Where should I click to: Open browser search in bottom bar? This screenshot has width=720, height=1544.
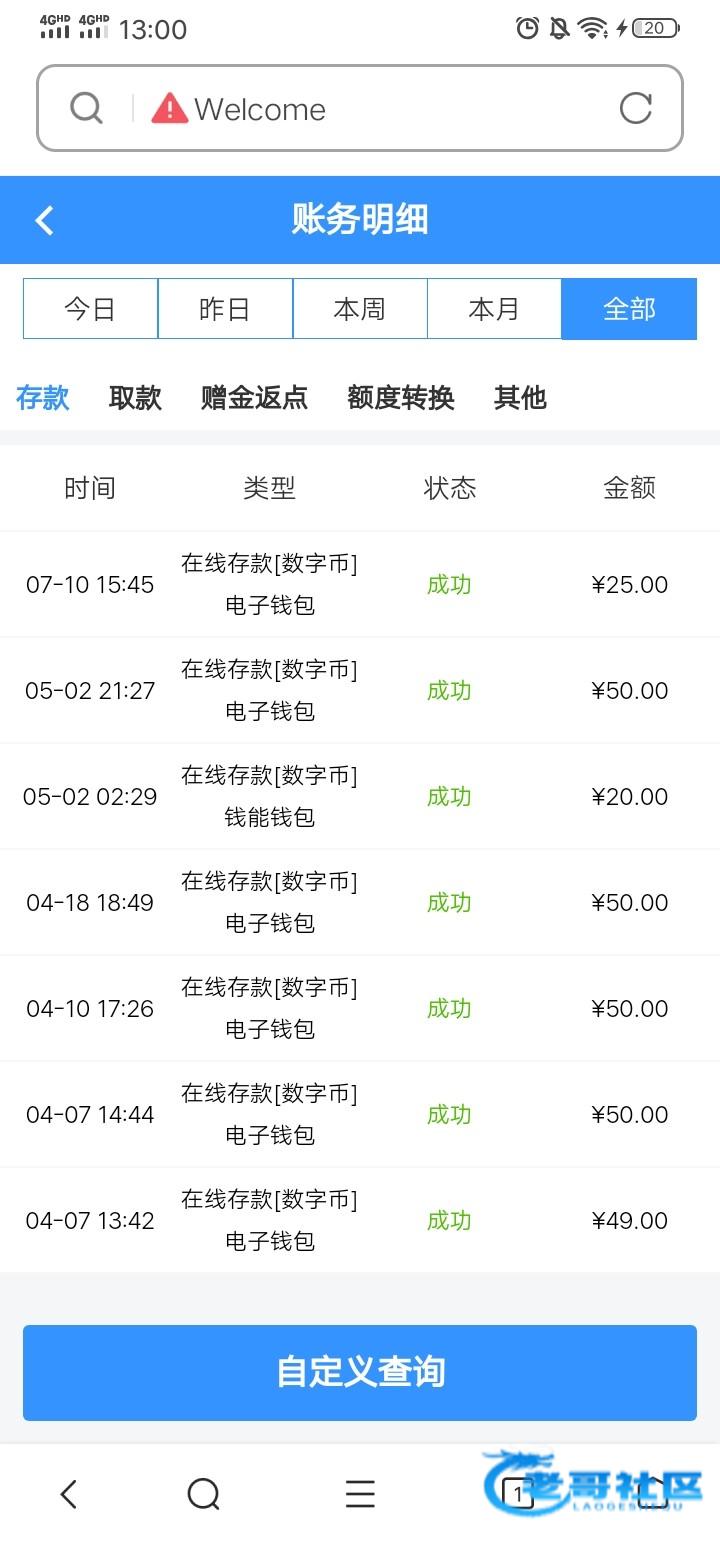[204, 1494]
